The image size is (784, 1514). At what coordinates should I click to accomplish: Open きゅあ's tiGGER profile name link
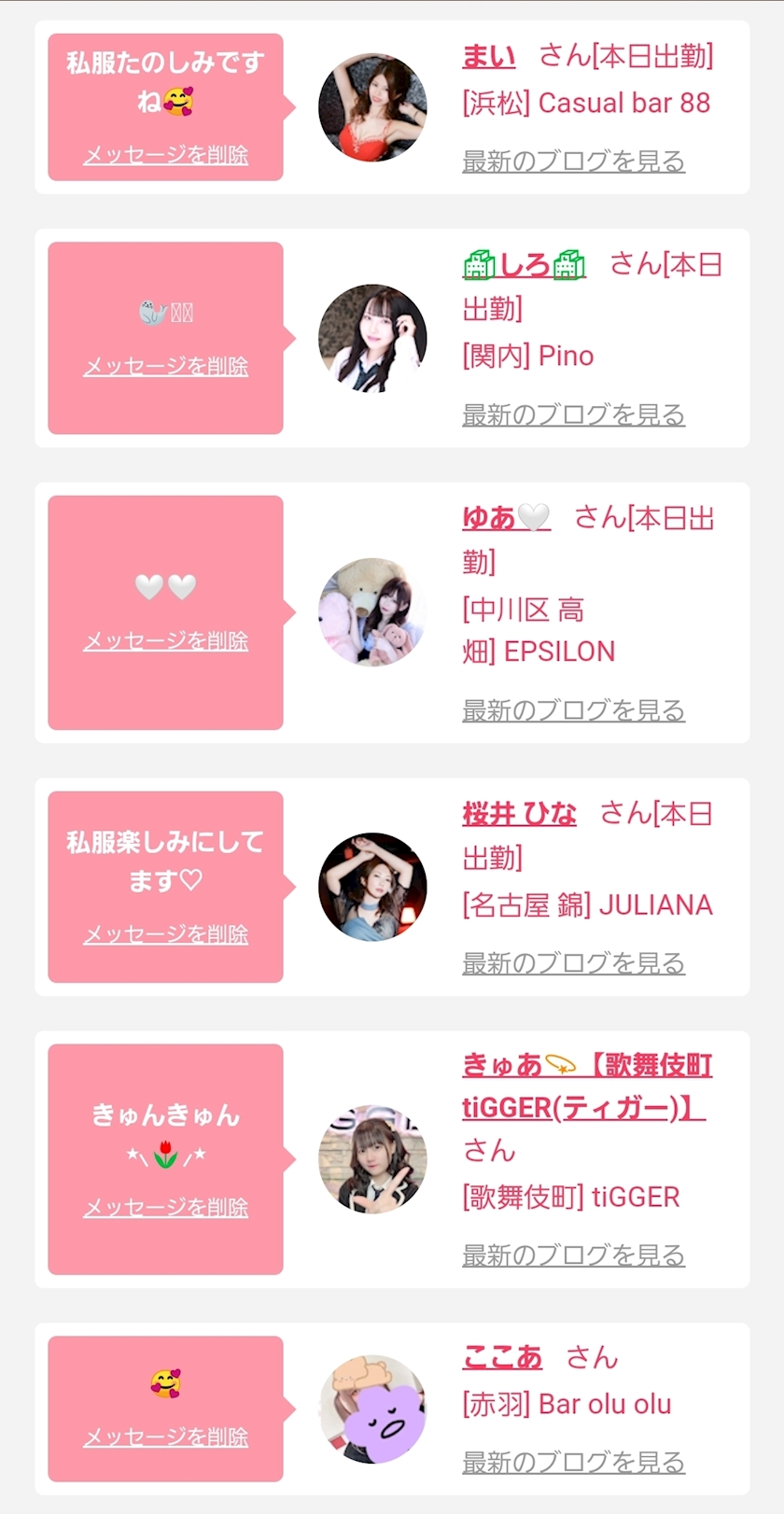pos(587,1086)
